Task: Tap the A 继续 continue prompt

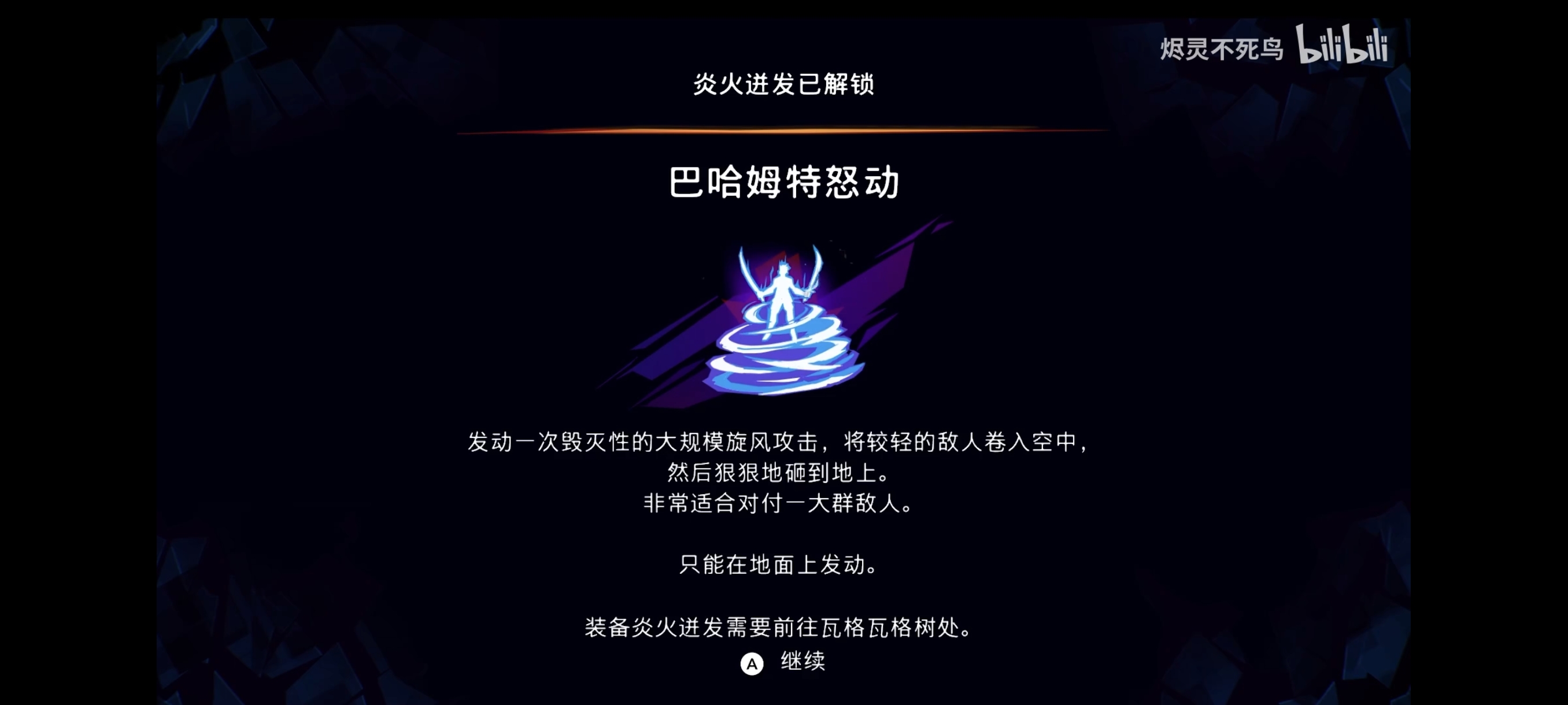Action: [783, 662]
